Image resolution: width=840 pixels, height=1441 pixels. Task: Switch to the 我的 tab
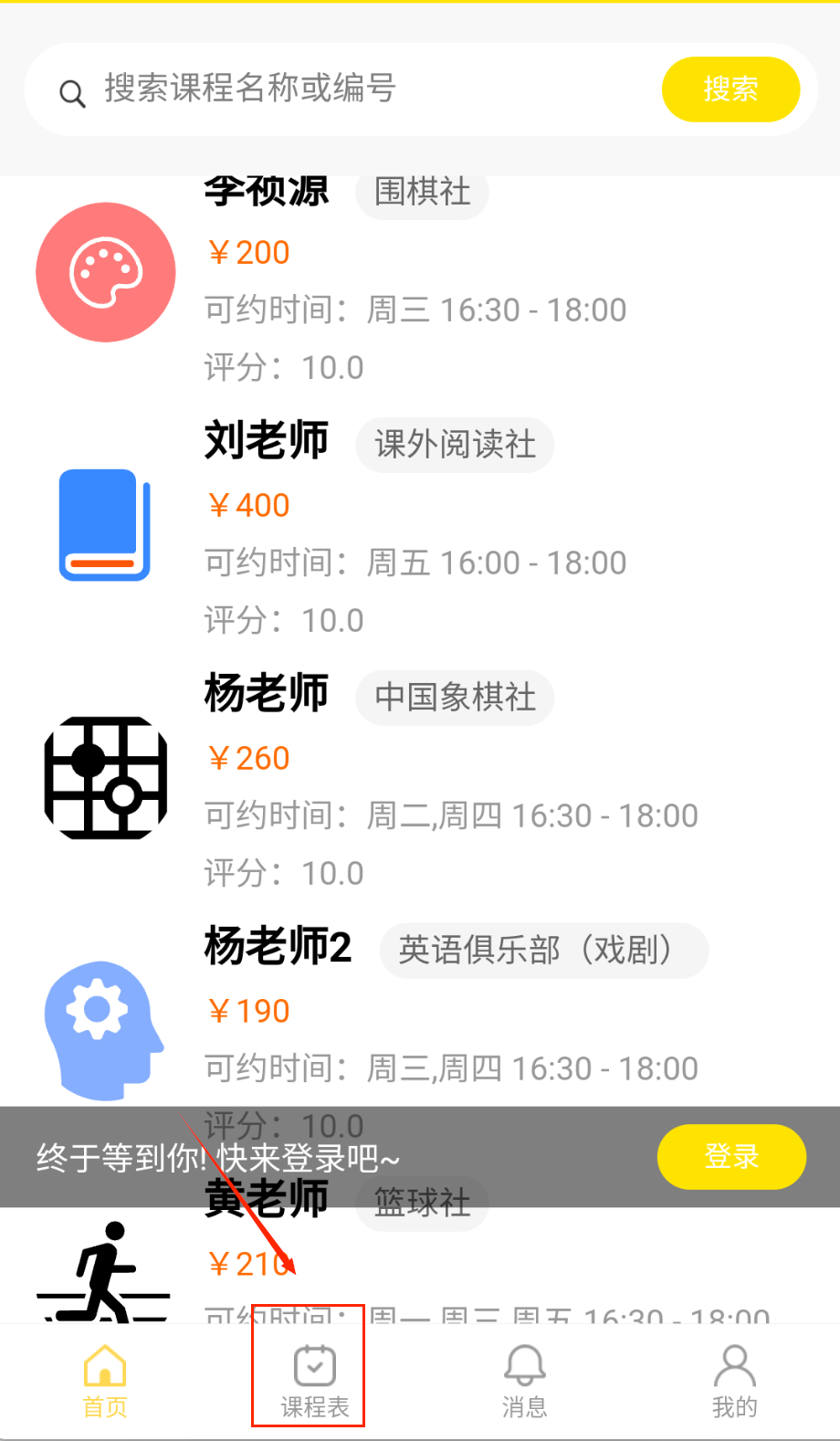[x=734, y=1382]
